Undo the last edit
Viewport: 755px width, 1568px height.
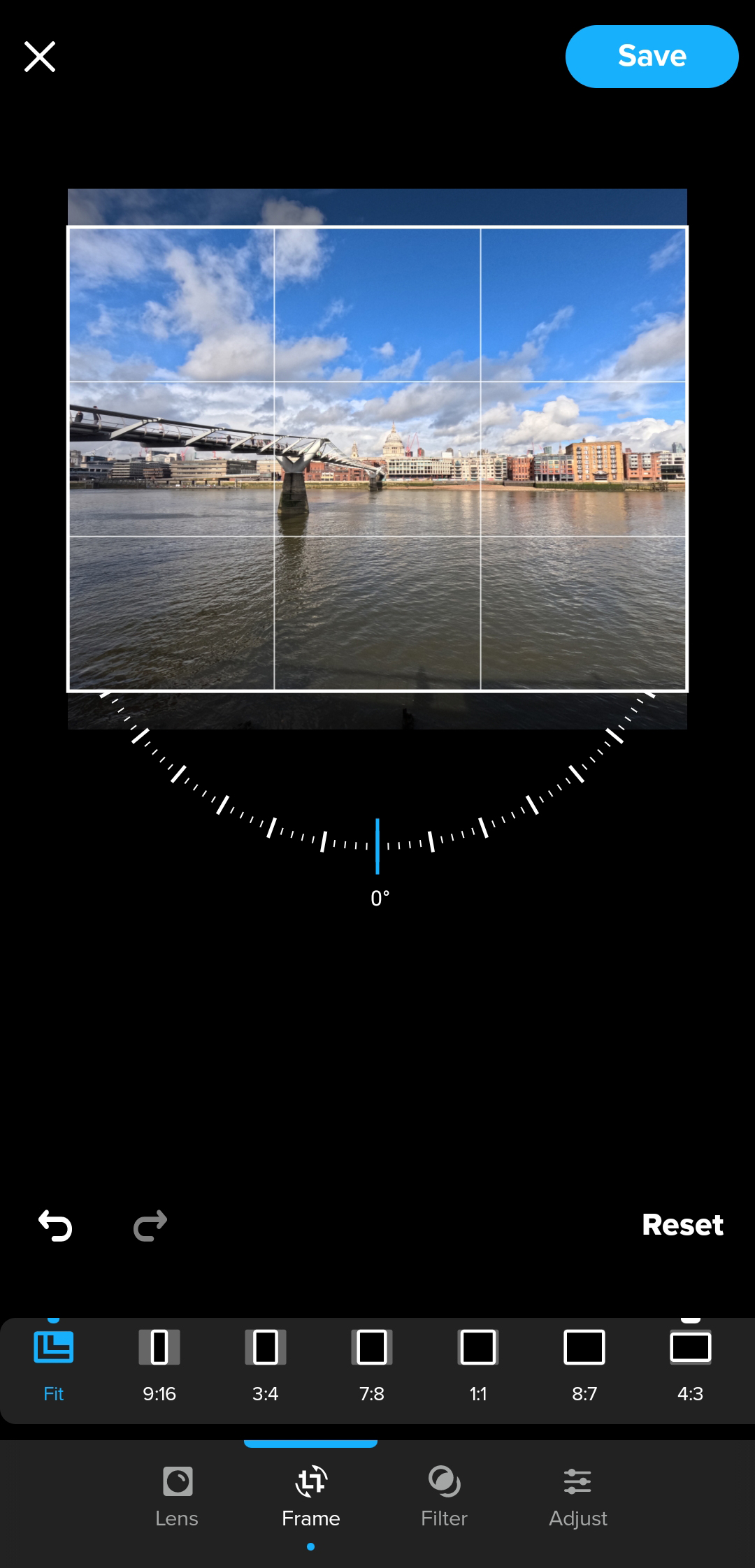[55, 1226]
